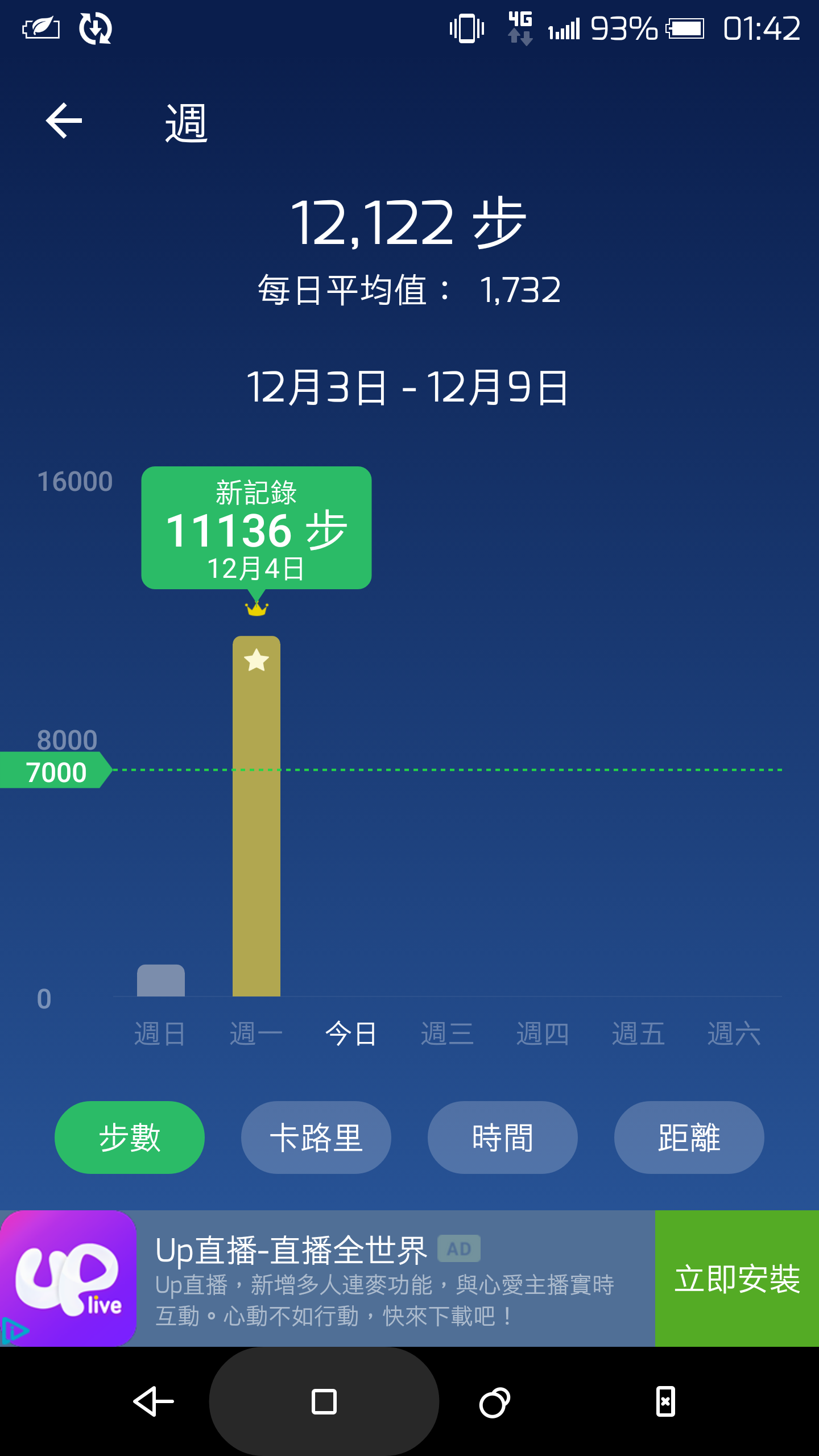The width and height of the screenshot is (819, 1456).
Task: Go to home via system home button
Action: tap(324, 1401)
